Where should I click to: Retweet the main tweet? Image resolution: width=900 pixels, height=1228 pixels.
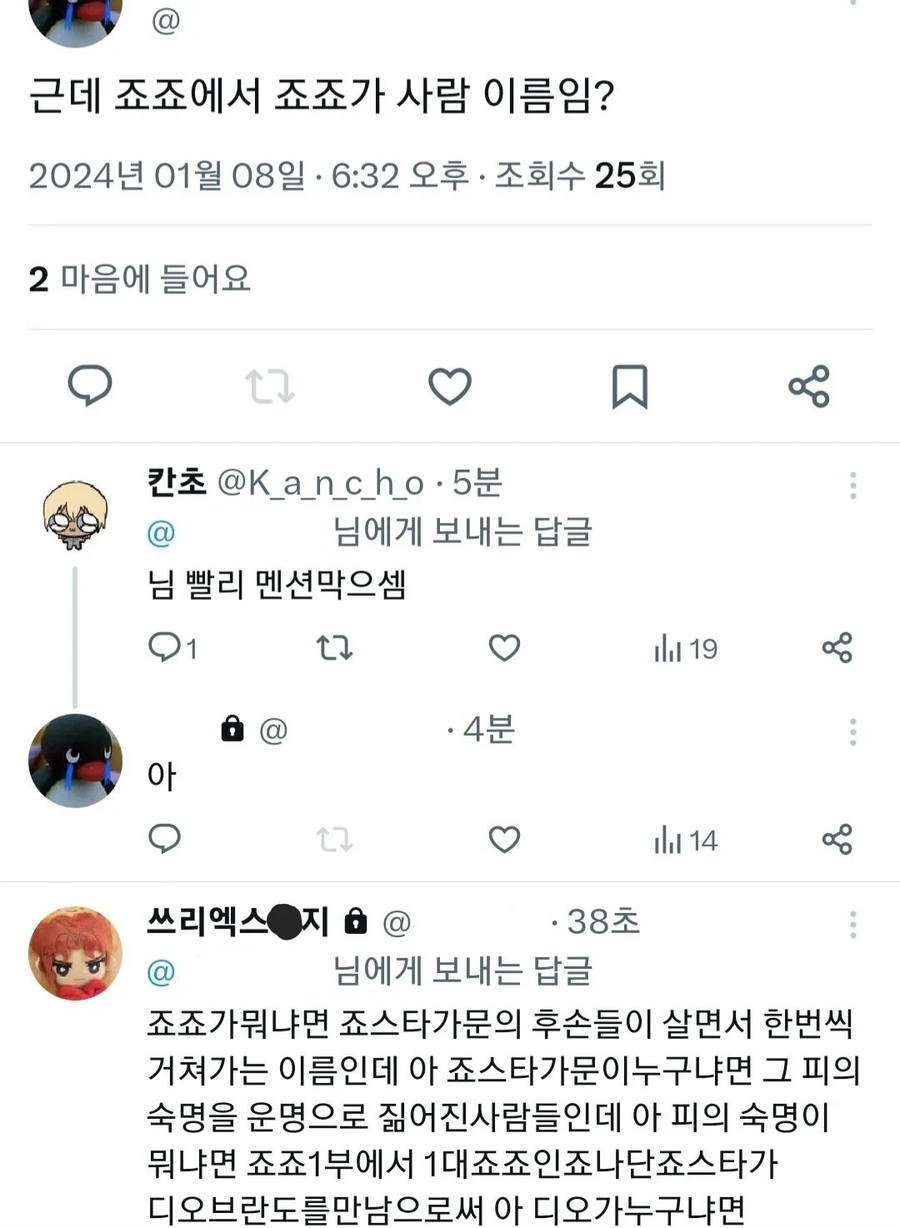[268, 385]
